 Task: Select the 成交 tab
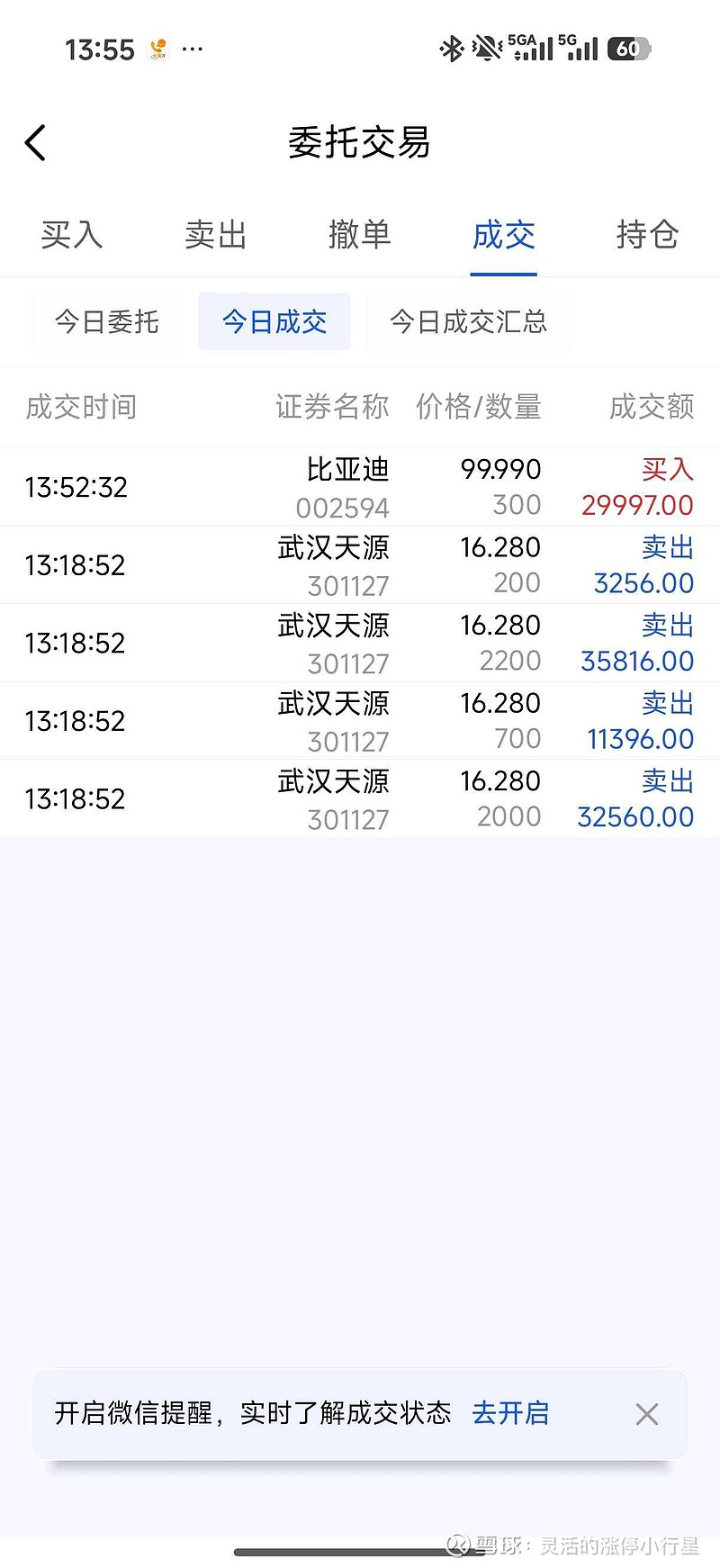point(504,235)
